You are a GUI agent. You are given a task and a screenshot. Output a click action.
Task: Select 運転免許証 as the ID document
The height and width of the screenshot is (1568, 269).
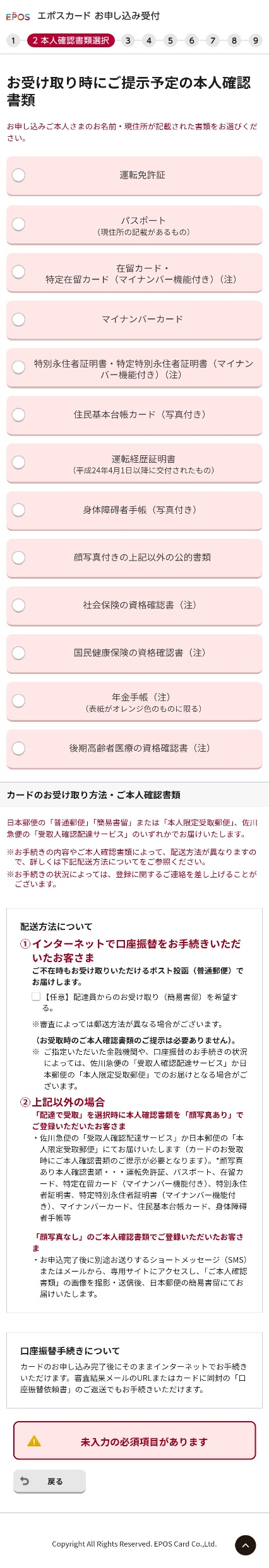(x=134, y=175)
